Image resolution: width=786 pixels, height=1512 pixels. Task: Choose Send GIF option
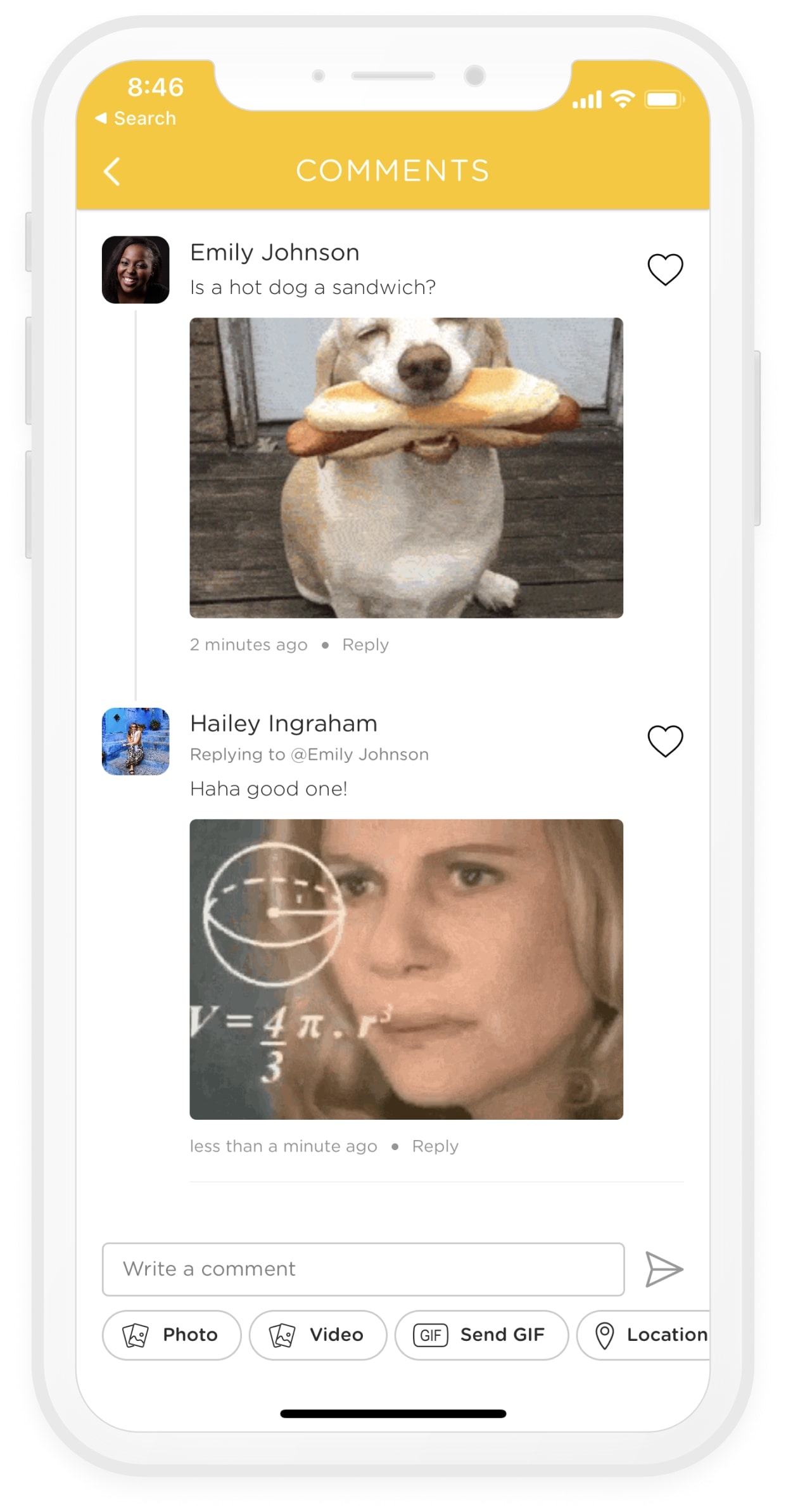click(x=481, y=1335)
